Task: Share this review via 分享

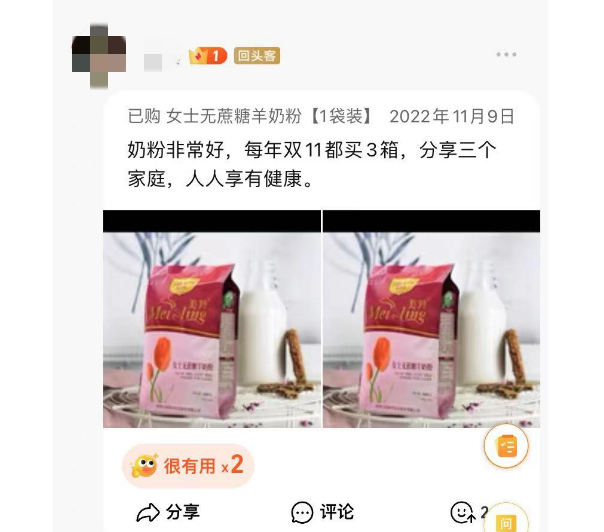Action: (x=168, y=512)
